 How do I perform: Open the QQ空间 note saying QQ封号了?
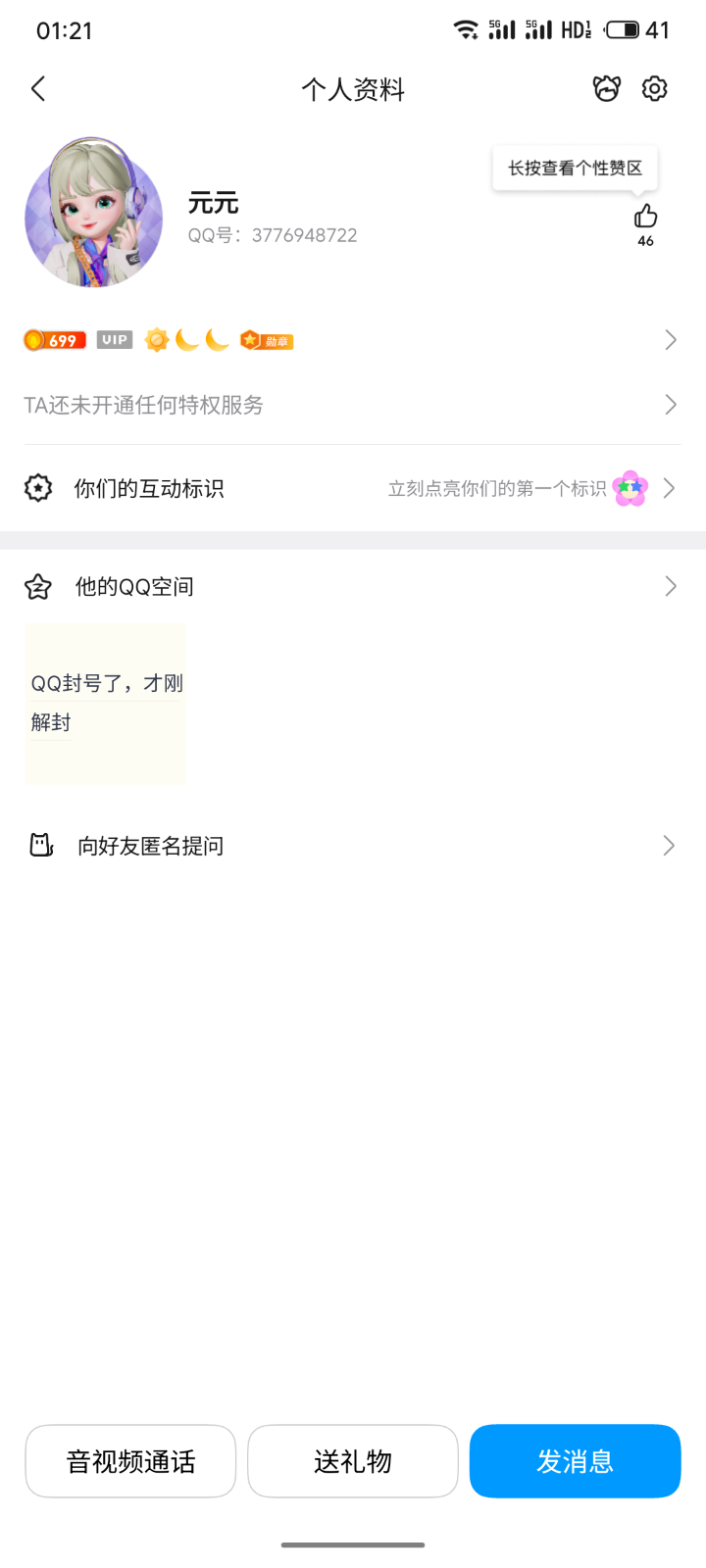[105, 703]
